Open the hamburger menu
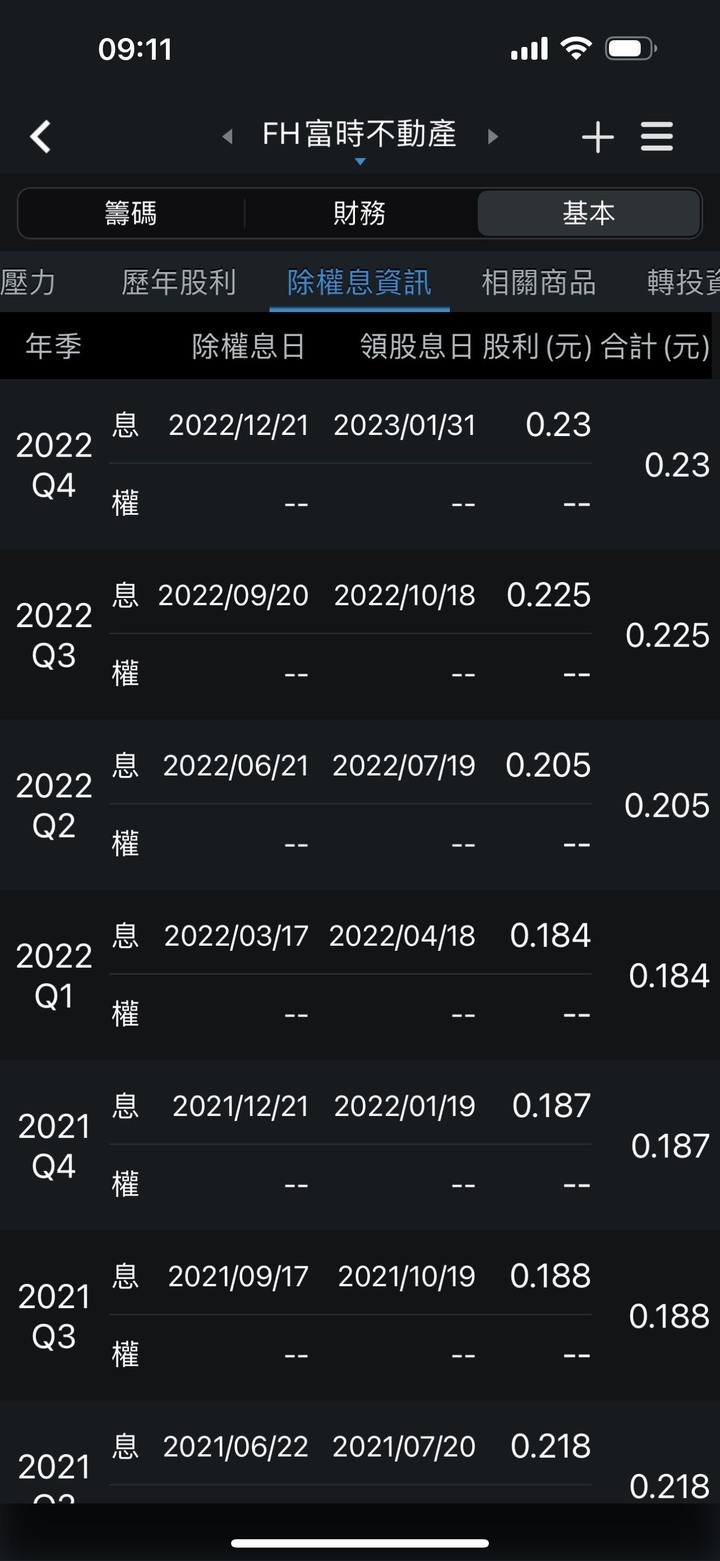This screenshot has width=720, height=1561. click(x=657, y=137)
